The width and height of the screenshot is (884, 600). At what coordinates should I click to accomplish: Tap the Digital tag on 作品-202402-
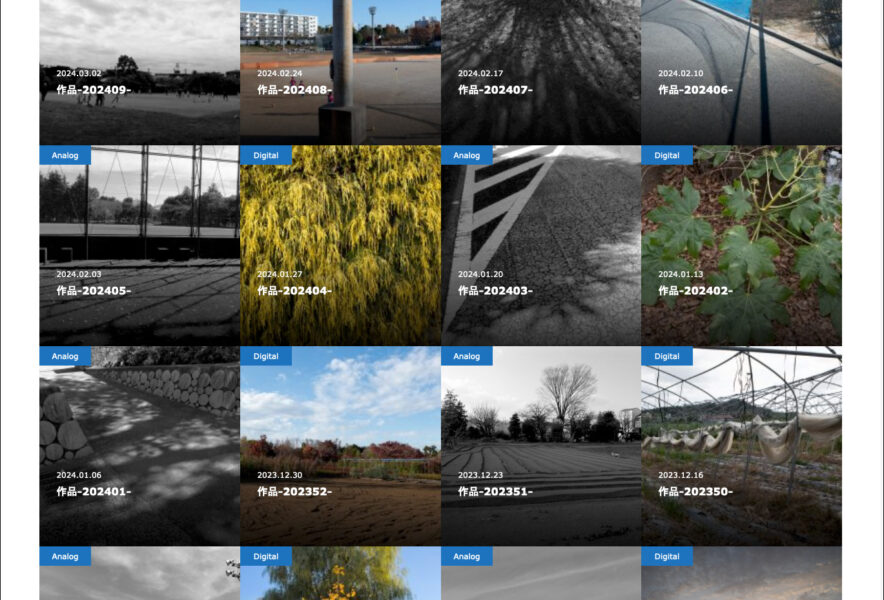(x=667, y=155)
